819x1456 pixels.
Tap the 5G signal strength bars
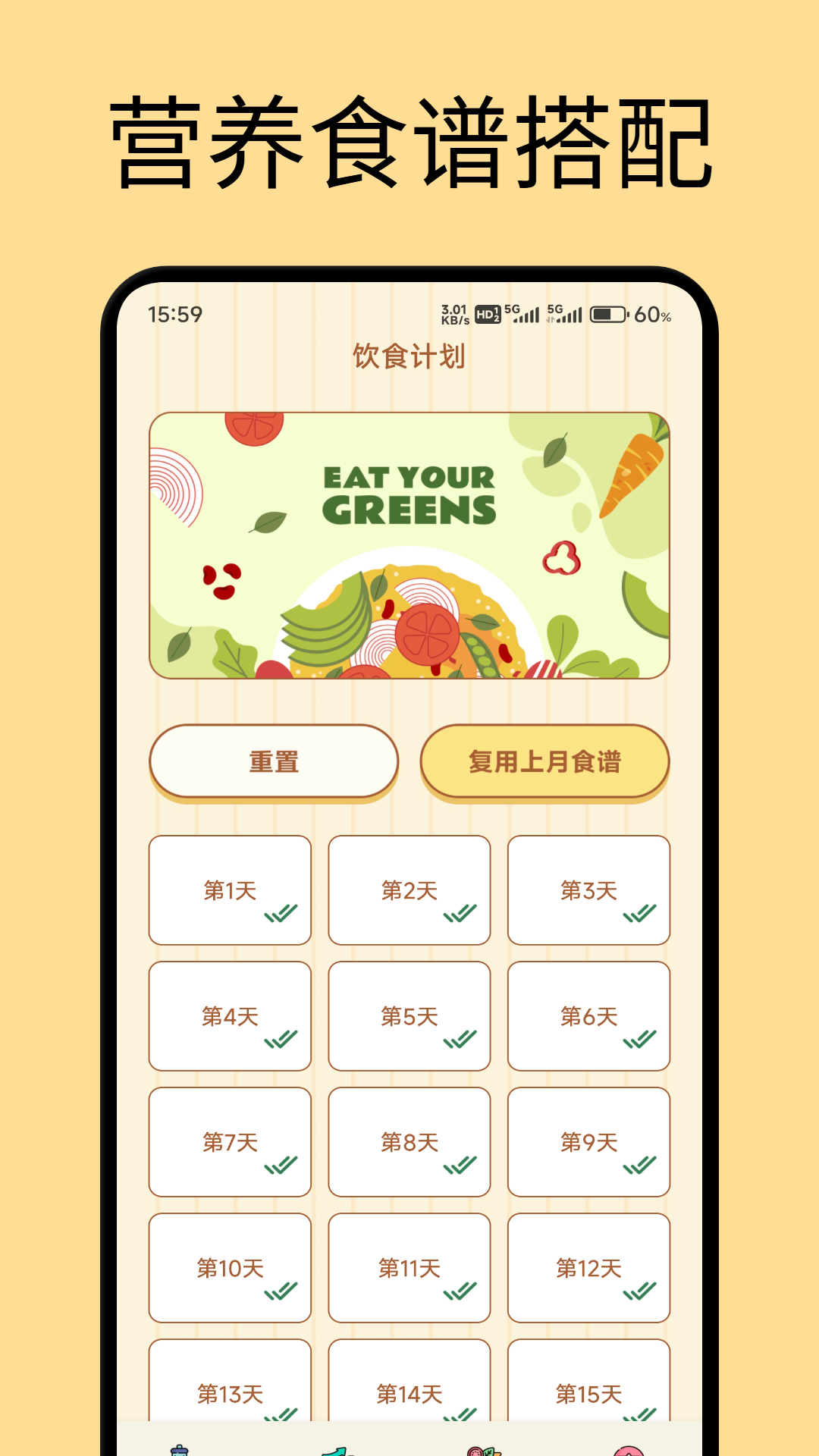(525, 313)
